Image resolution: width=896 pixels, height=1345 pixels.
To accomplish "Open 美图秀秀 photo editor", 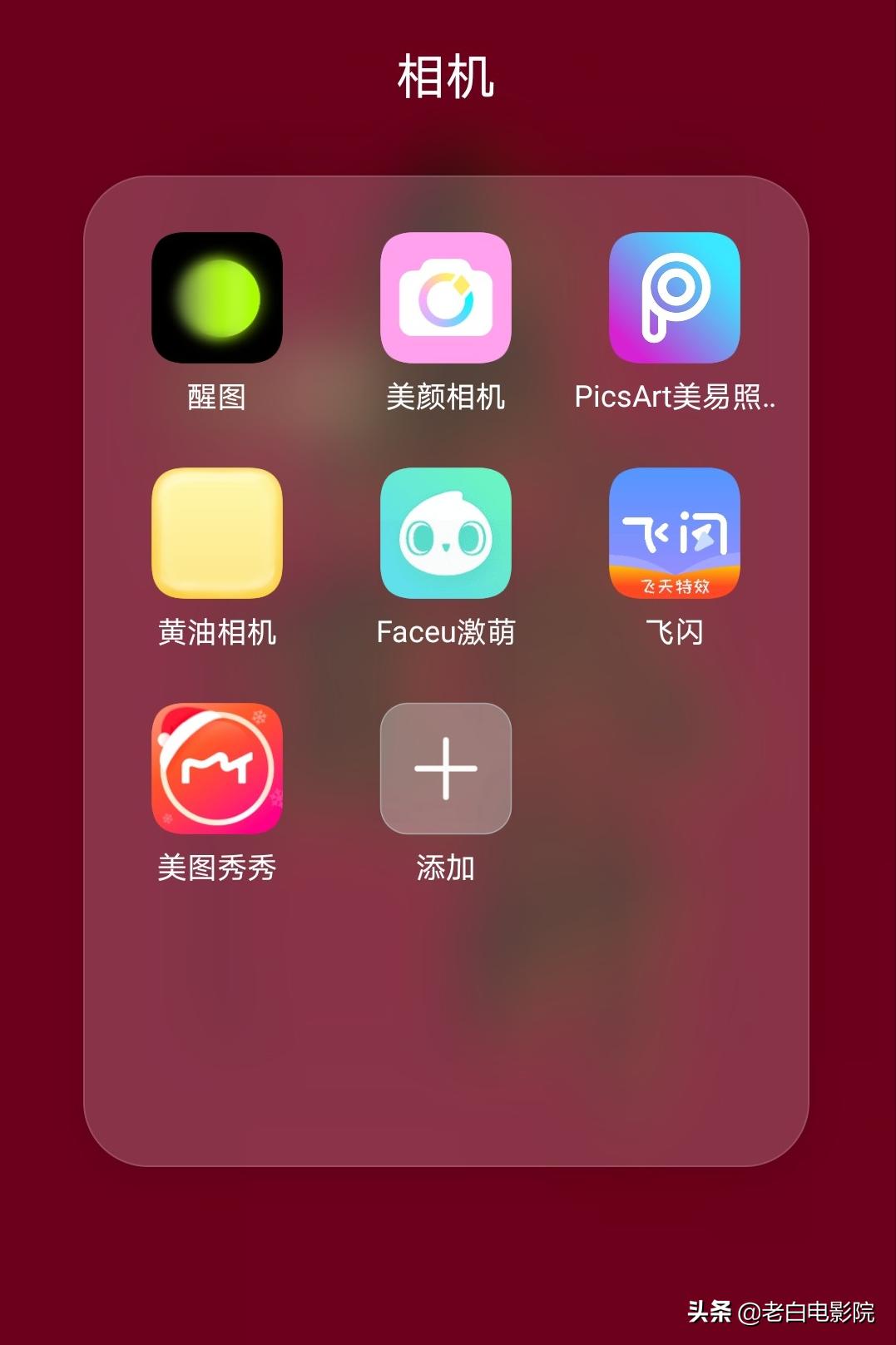I will 216,767.
